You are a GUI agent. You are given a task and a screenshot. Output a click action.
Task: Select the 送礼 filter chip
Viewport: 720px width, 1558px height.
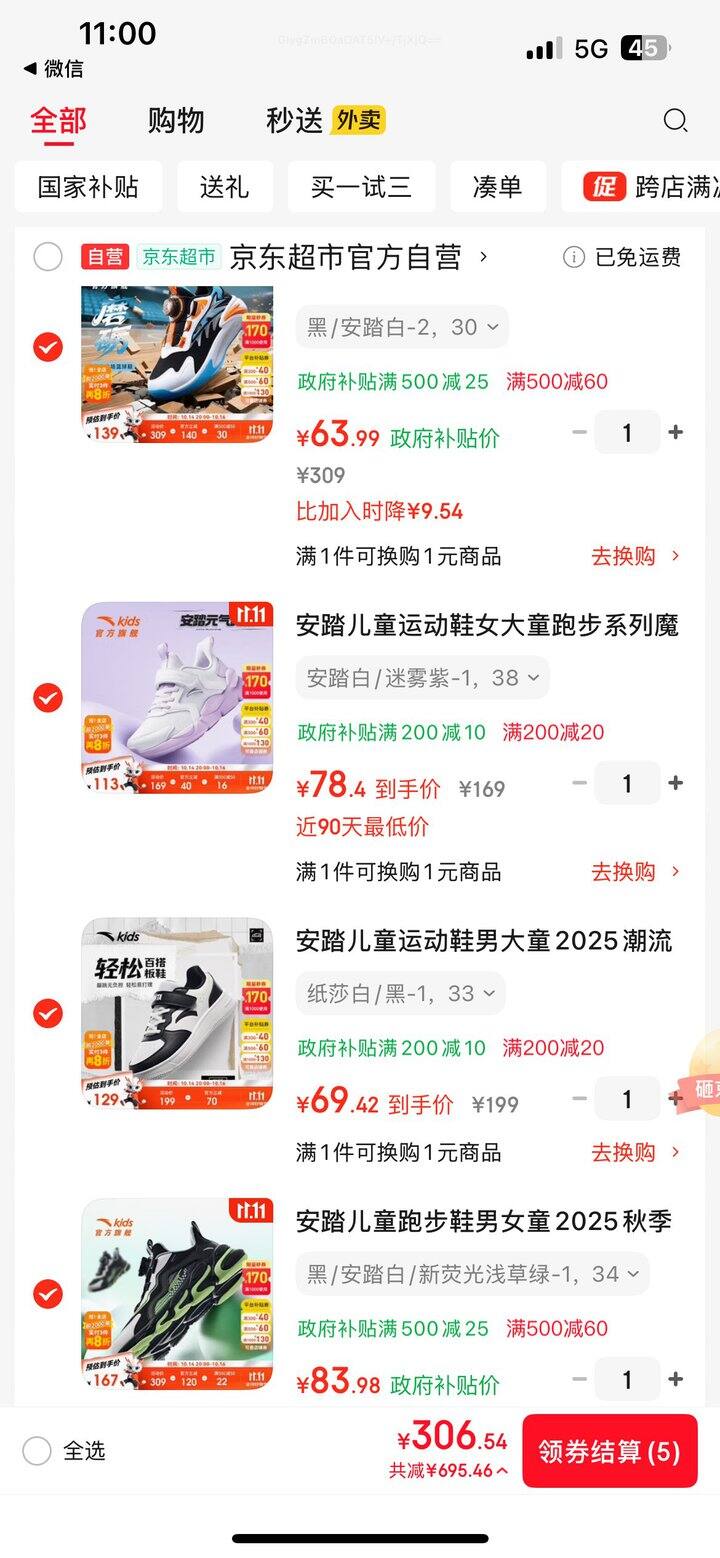224,187
